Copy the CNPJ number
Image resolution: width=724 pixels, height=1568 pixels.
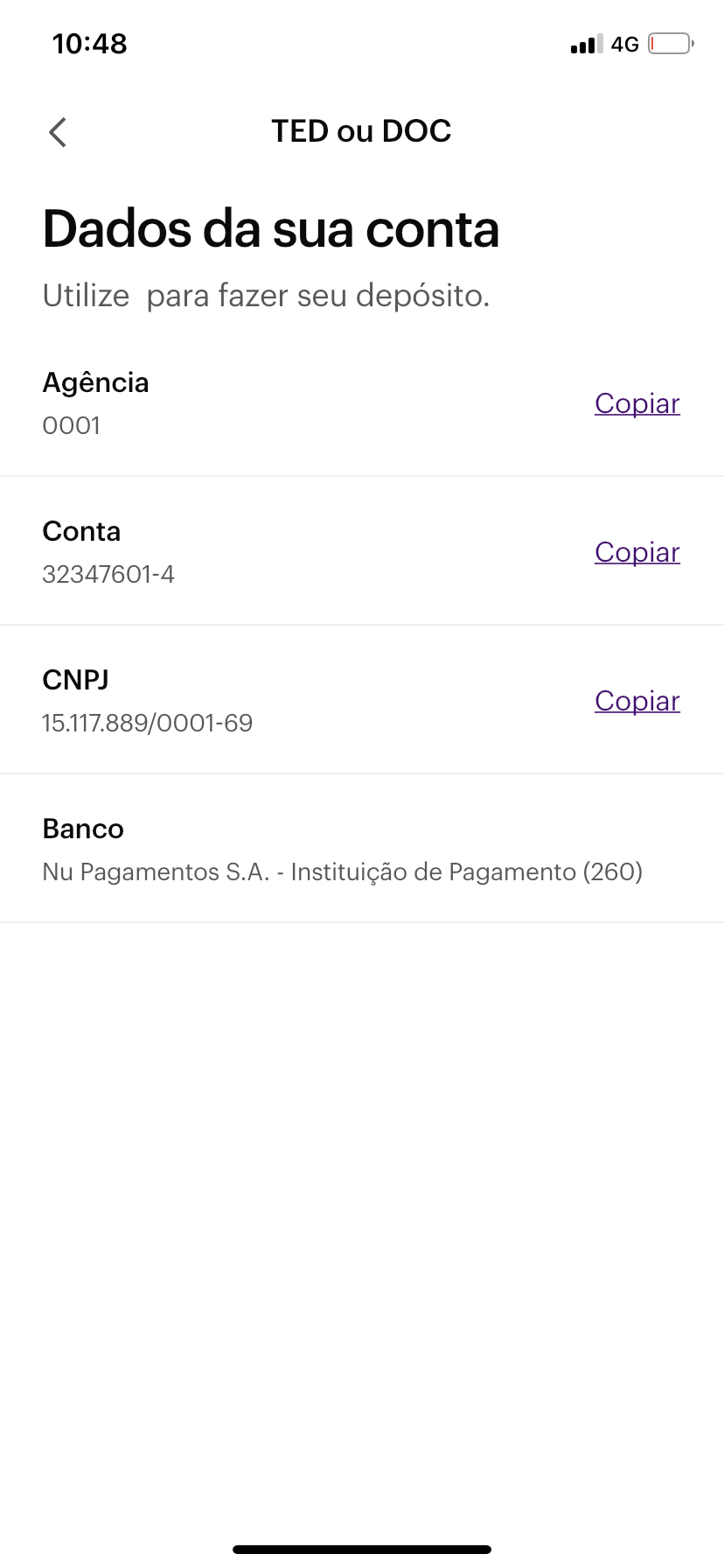[x=637, y=701]
